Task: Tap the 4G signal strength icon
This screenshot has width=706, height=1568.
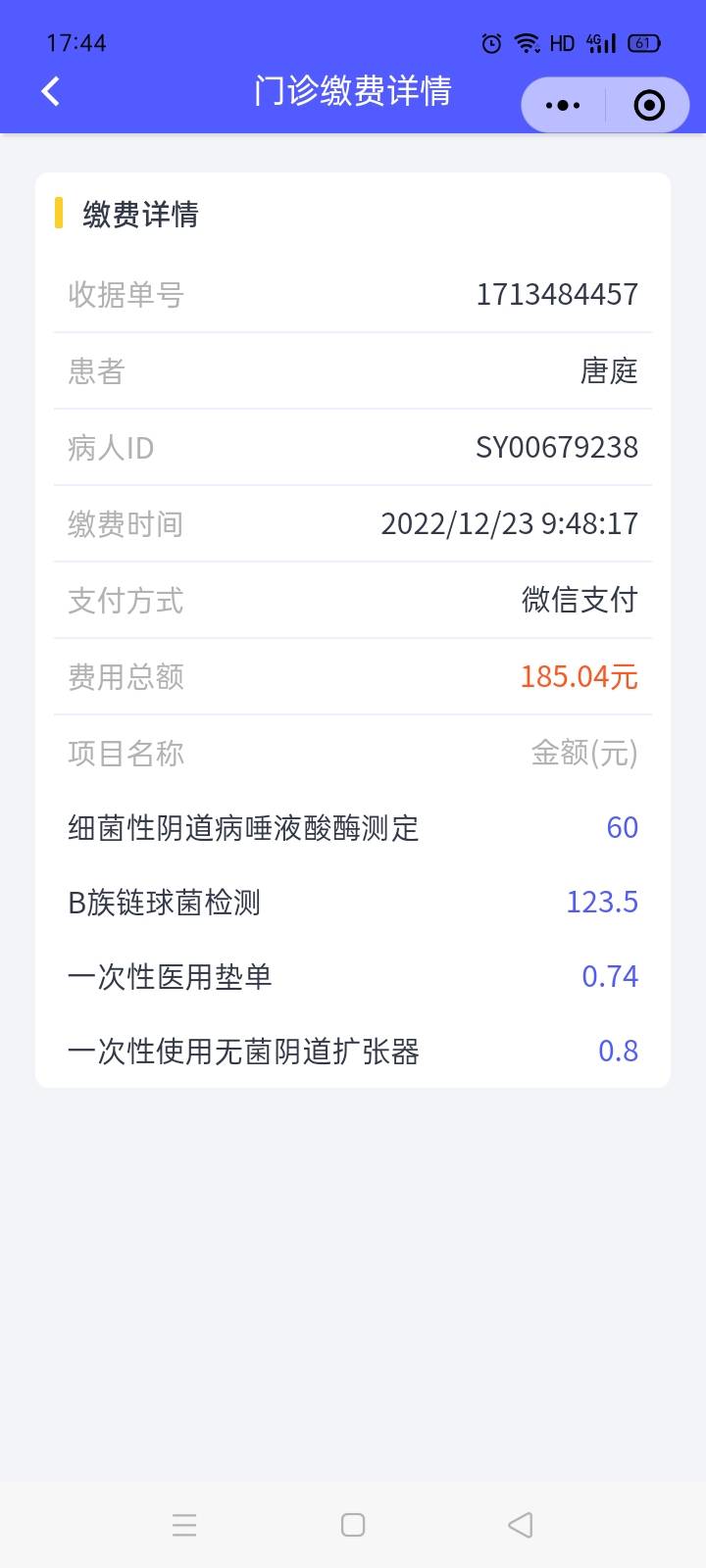Action: pyautogui.click(x=601, y=42)
